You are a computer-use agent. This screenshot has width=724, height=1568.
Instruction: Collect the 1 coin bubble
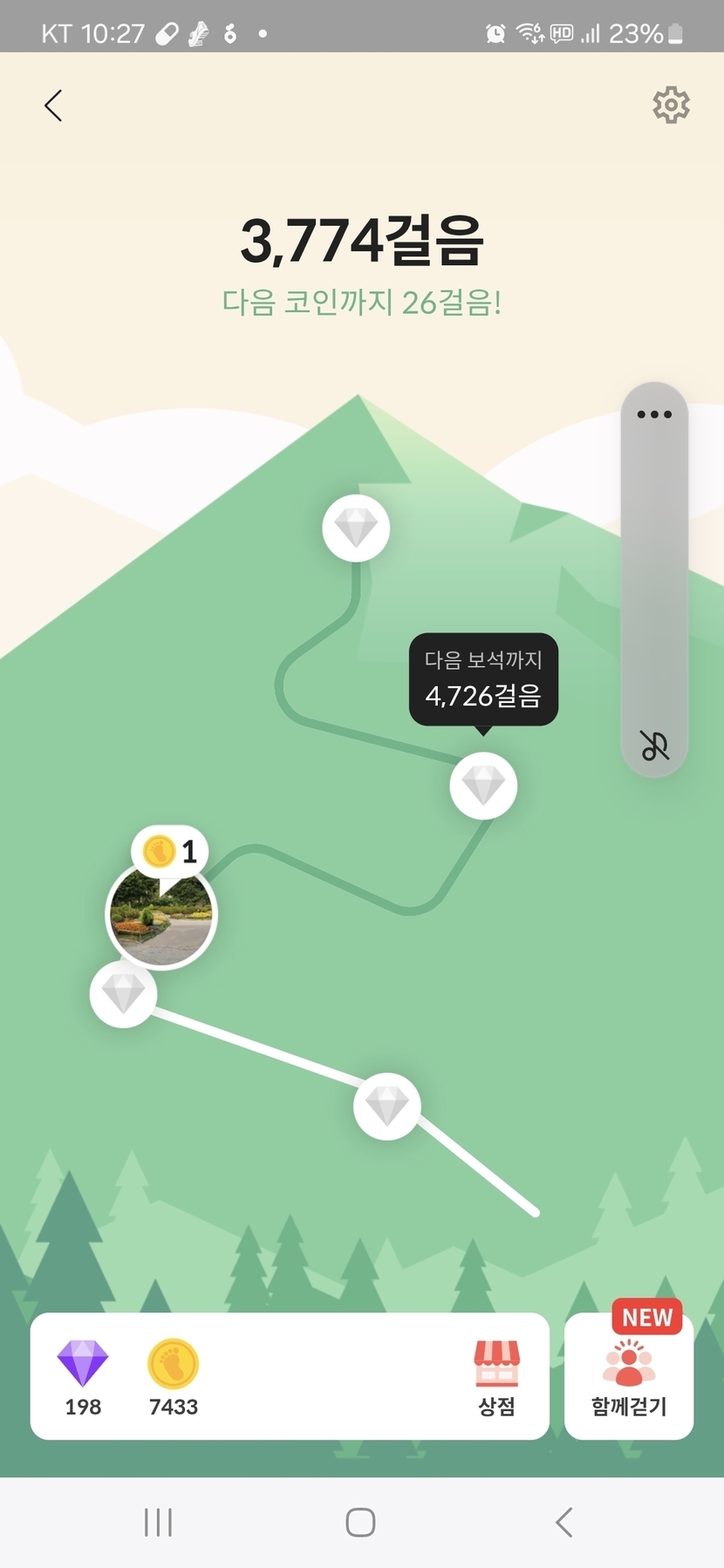click(x=171, y=850)
